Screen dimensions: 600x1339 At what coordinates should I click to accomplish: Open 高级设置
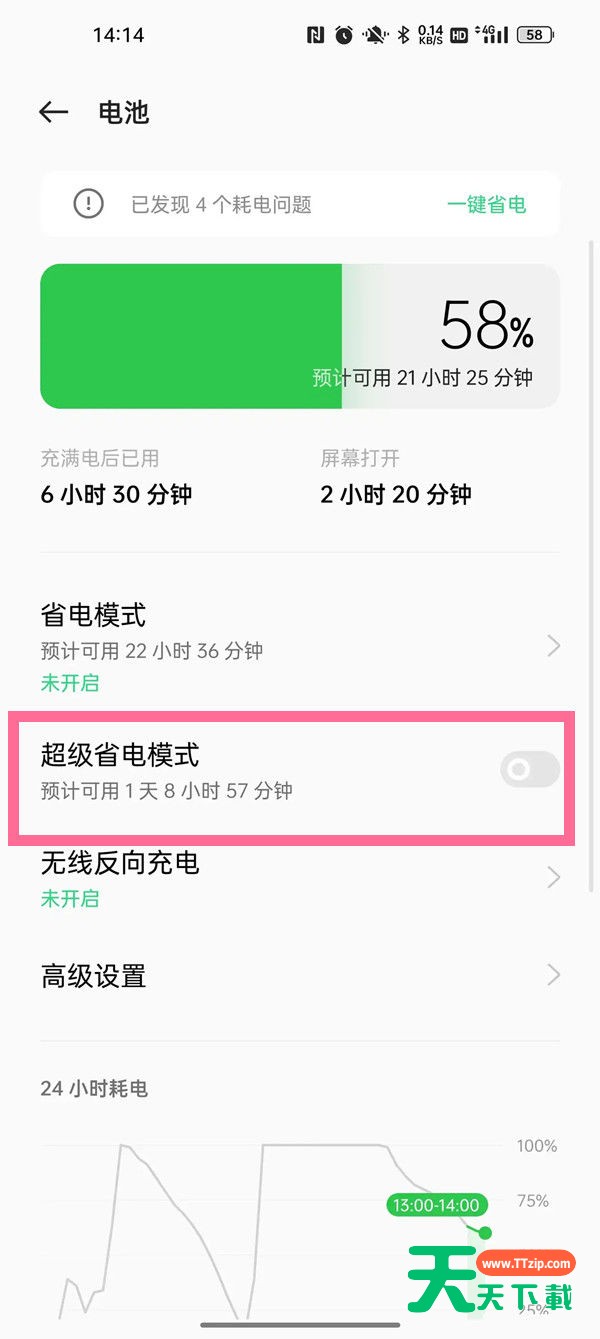click(300, 975)
